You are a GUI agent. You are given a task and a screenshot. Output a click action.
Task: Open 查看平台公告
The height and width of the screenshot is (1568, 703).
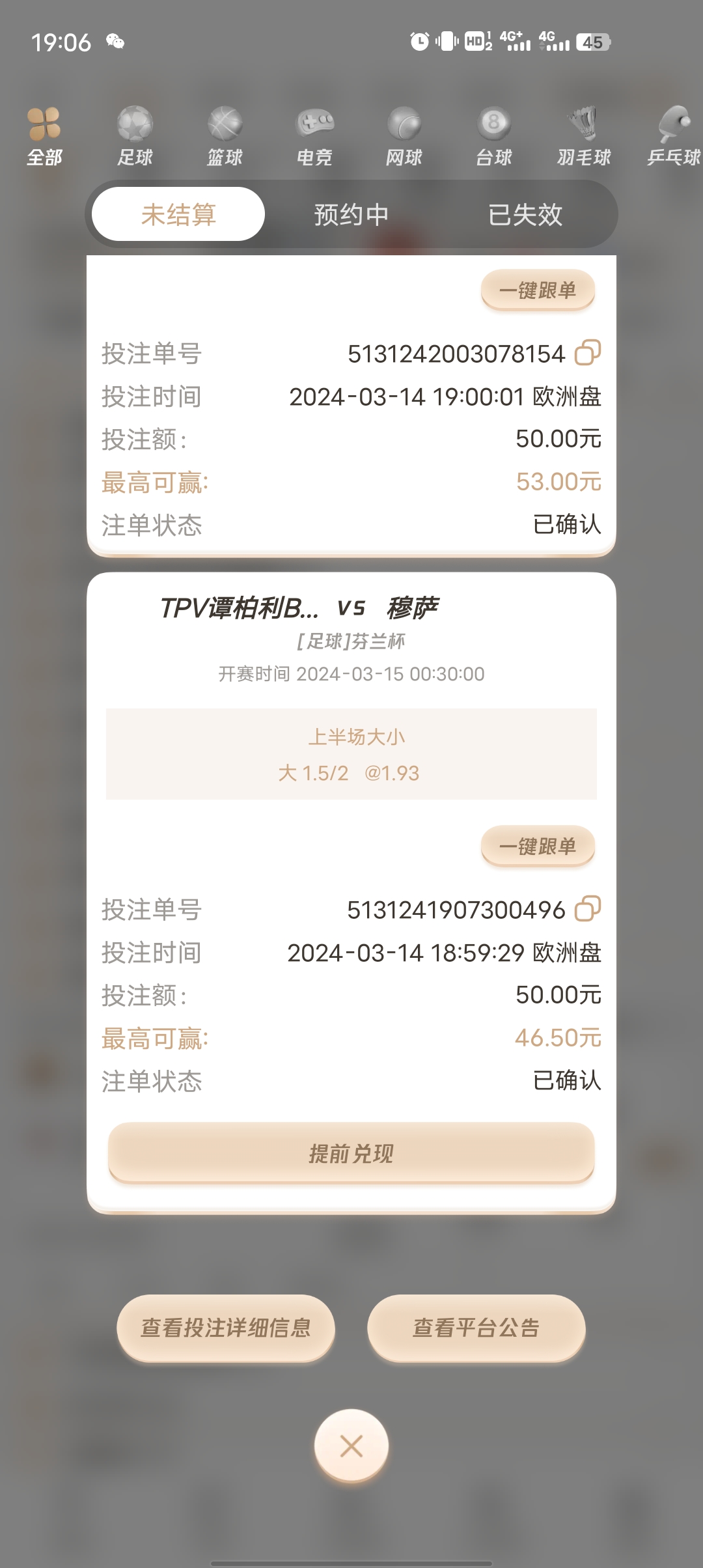[476, 1328]
